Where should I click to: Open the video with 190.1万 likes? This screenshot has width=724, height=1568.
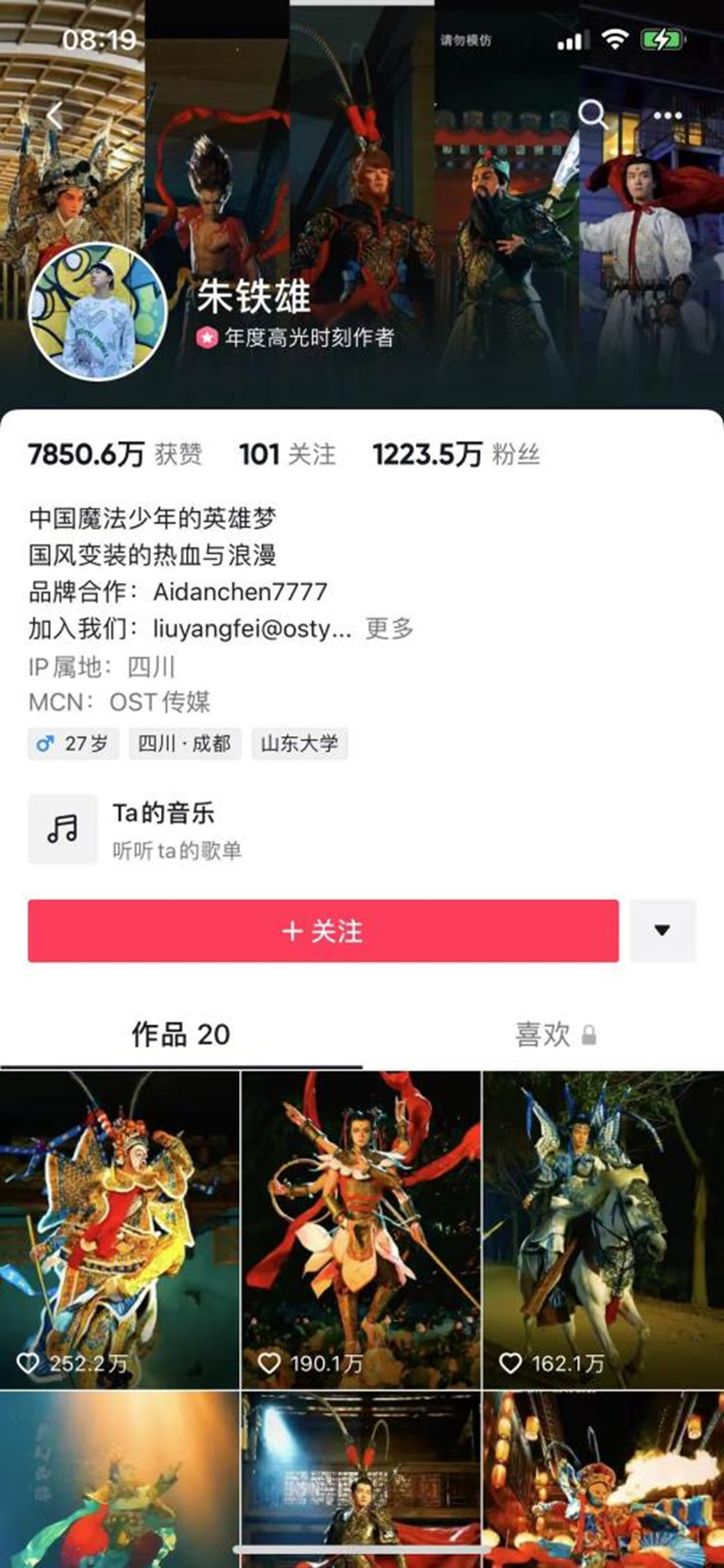pos(361,1229)
